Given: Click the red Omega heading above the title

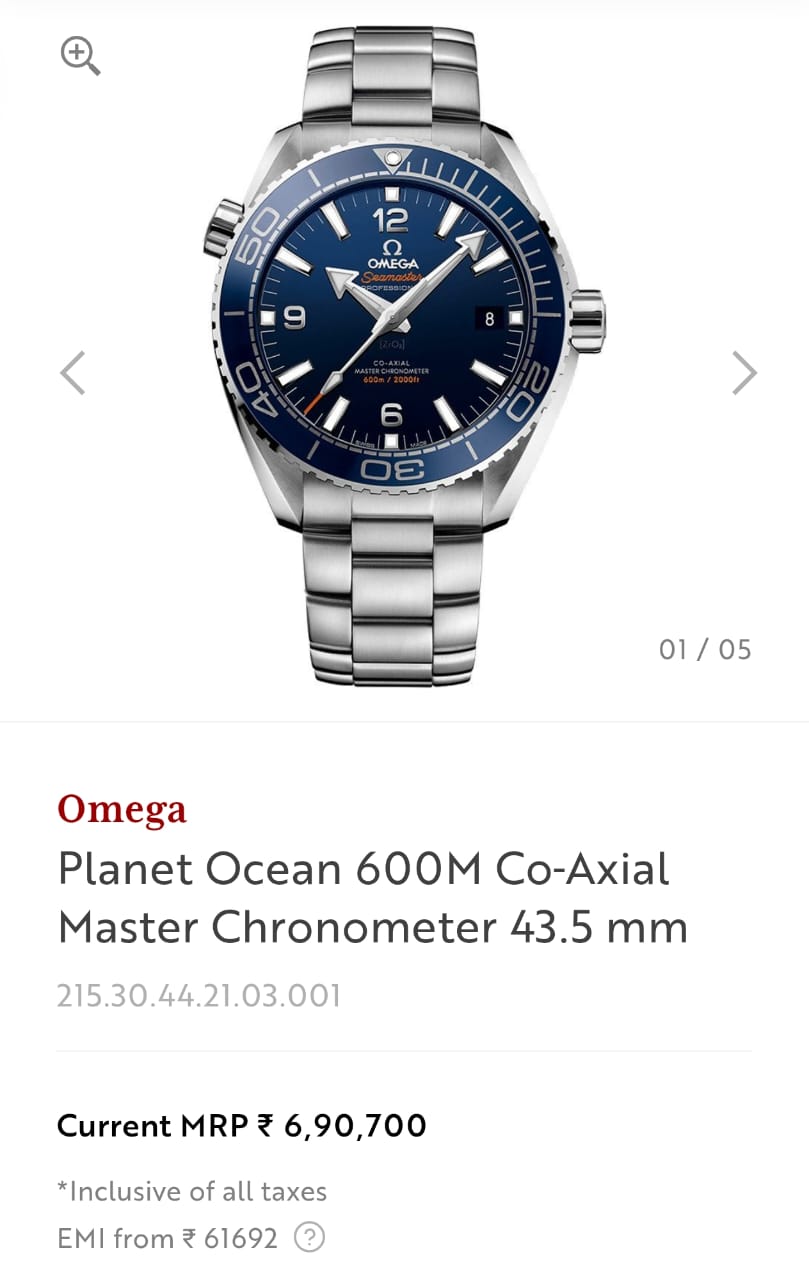Looking at the screenshot, I should (120, 808).
